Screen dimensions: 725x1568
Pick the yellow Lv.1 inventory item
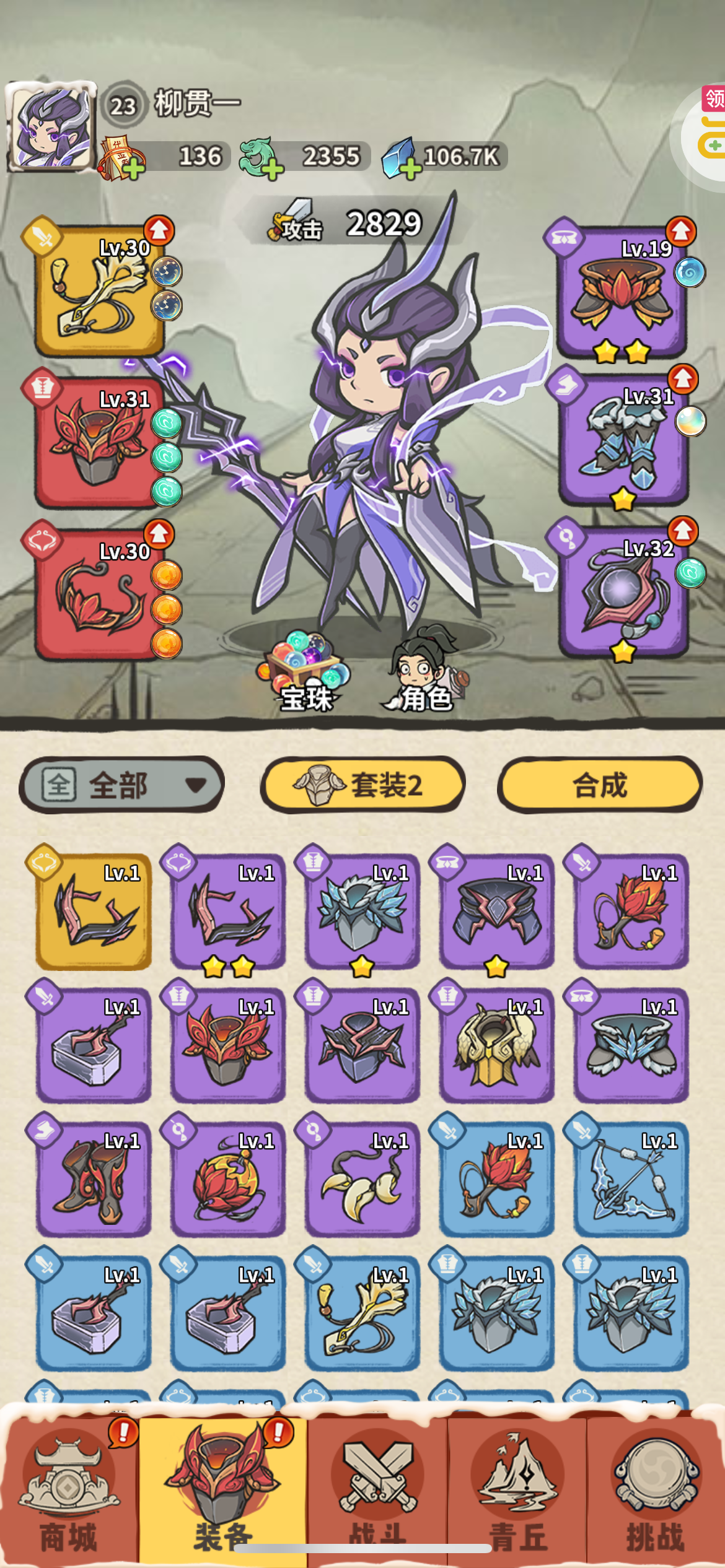(x=94, y=911)
